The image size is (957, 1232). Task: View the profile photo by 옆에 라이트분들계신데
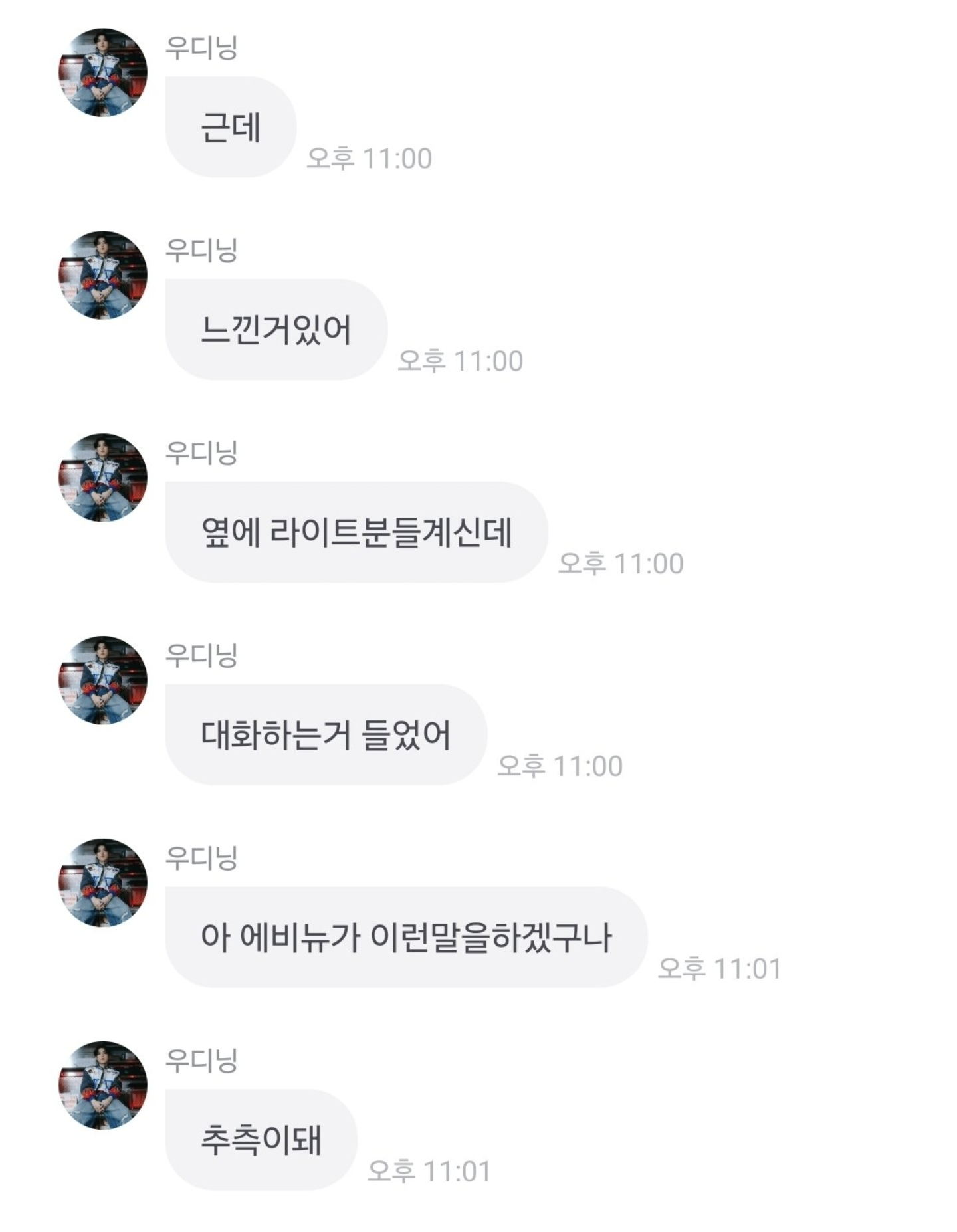coord(103,478)
